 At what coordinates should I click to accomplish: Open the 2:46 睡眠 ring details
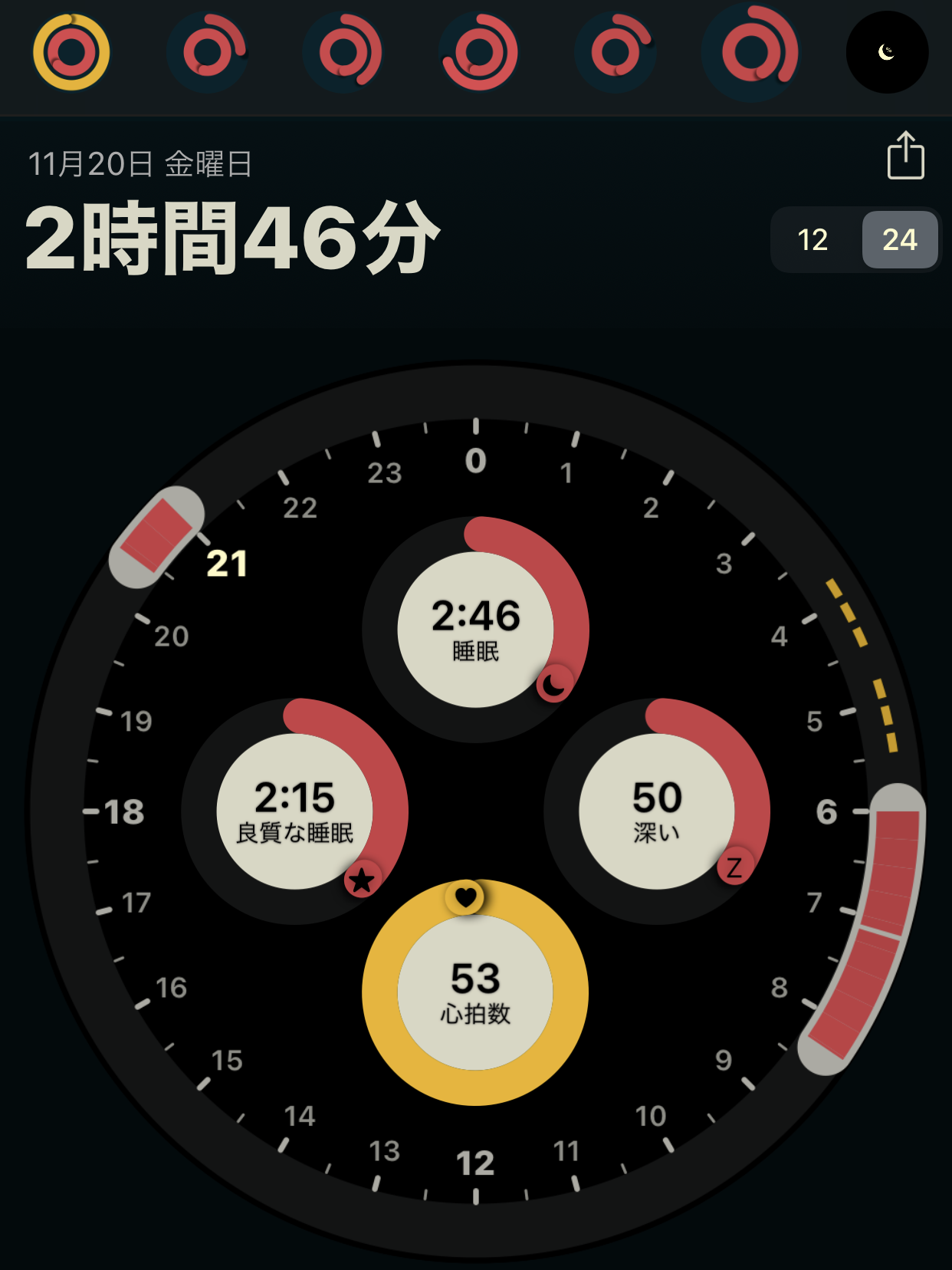[475, 629]
